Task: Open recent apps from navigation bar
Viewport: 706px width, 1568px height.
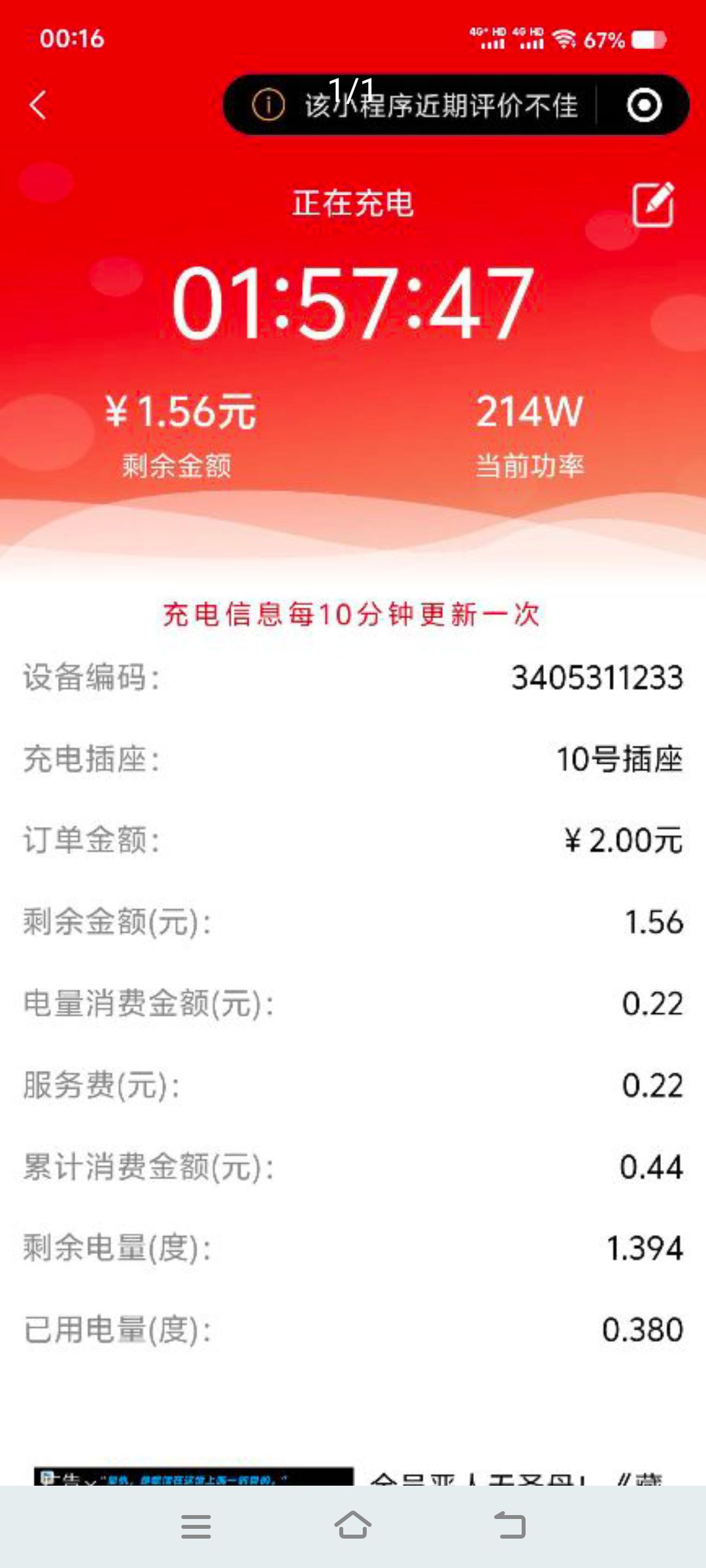Action: (196, 1526)
